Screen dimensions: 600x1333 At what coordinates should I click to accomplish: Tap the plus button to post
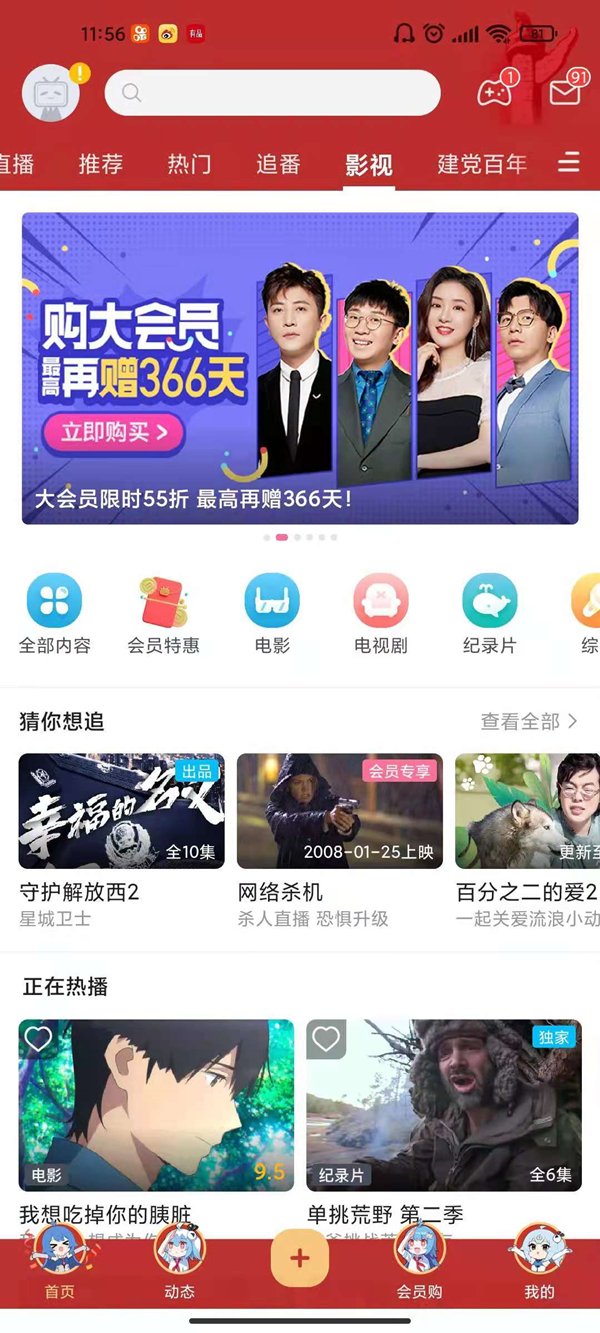(x=300, y=1259)
